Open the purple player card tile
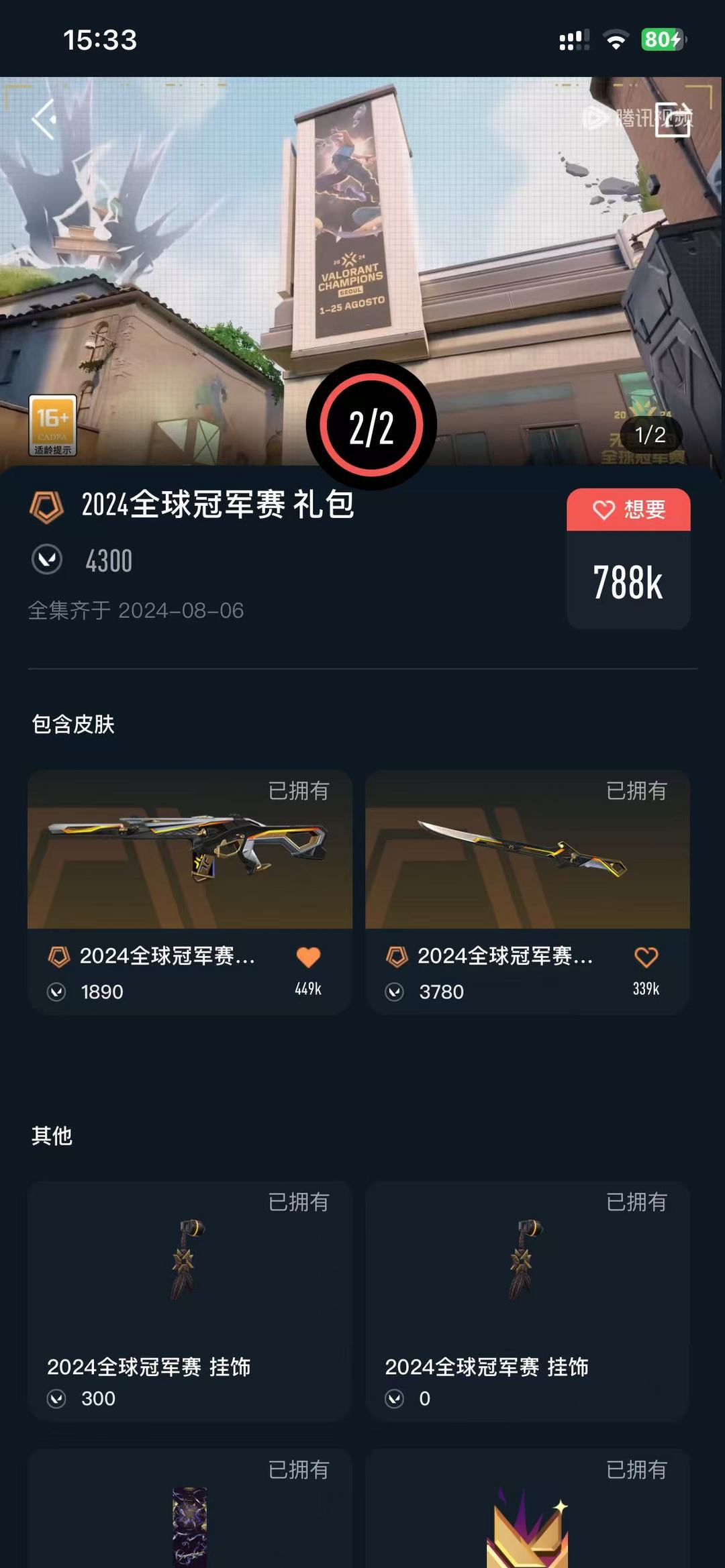 [189, 1523]
